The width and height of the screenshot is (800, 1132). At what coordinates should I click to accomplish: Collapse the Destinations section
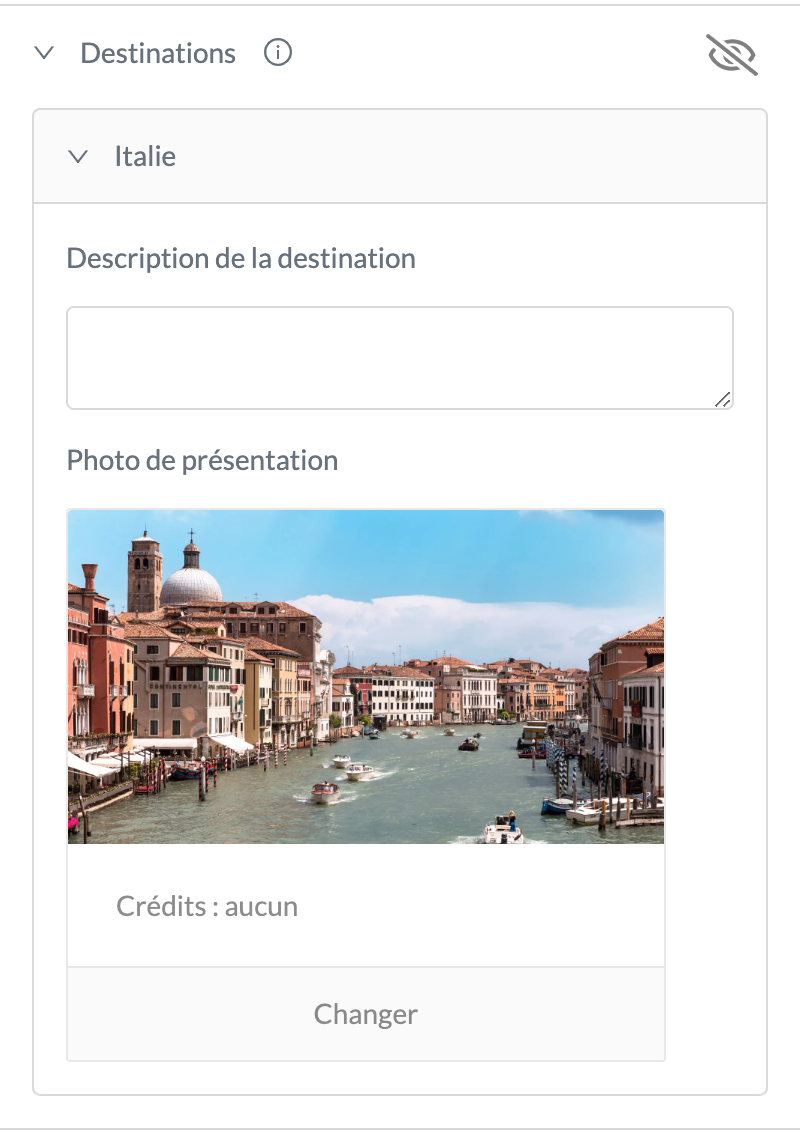tap(44, 54)
